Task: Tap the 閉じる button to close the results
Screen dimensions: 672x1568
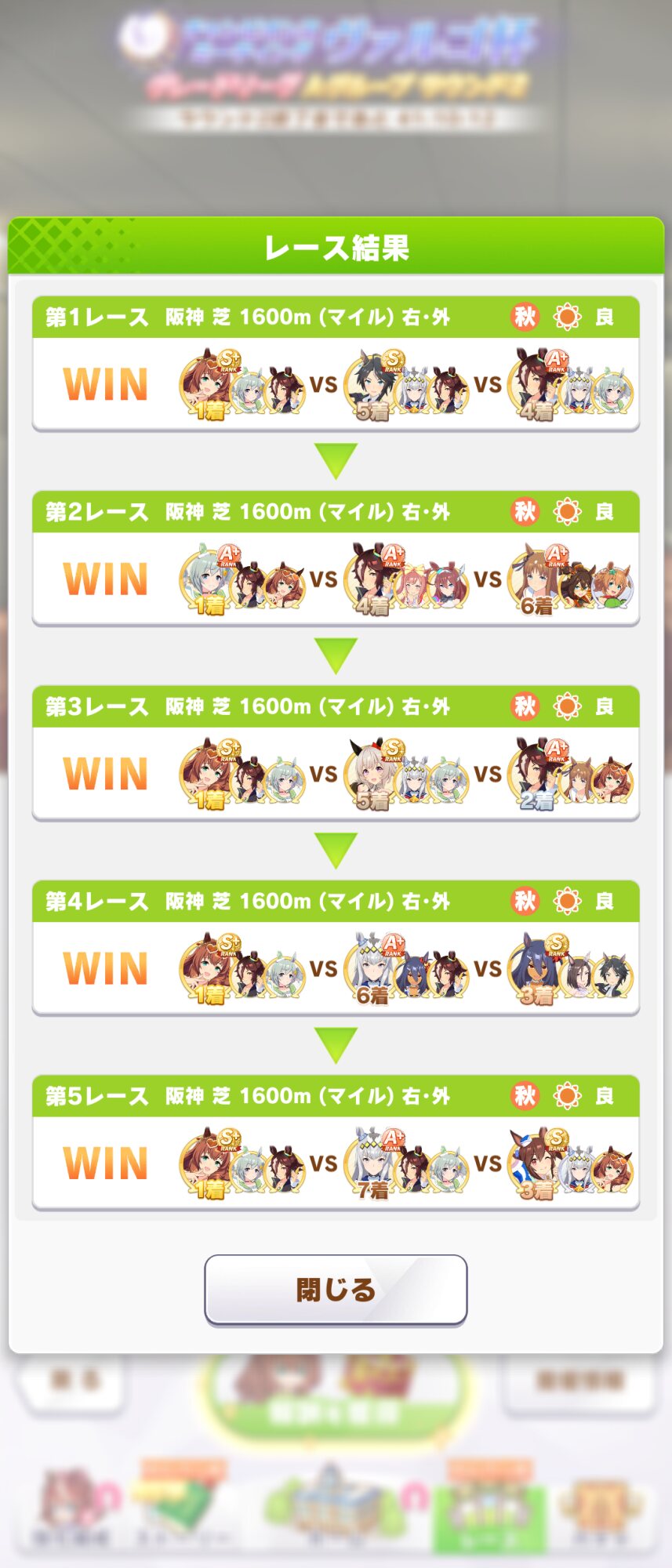Action: tap(336, 1290)
